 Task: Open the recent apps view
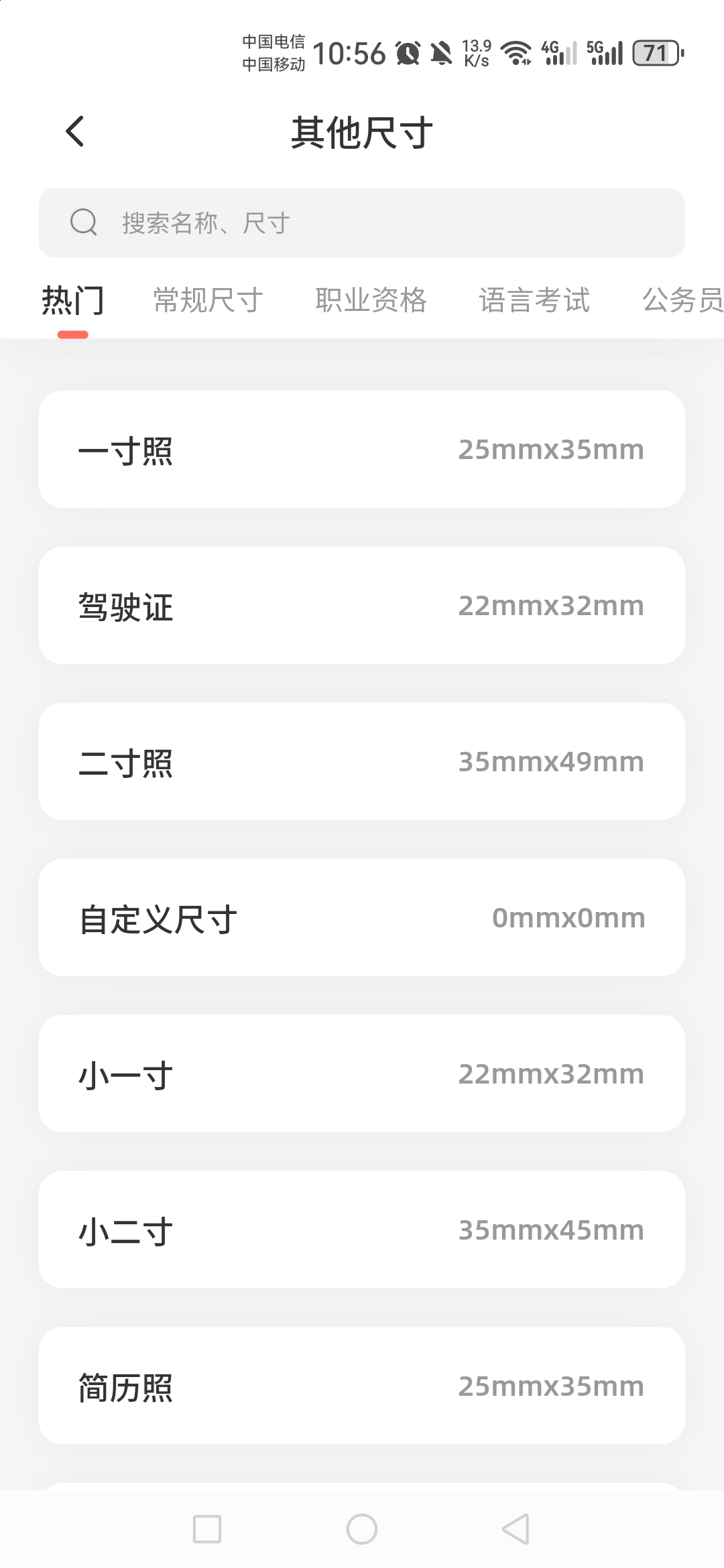(207, 1529)
